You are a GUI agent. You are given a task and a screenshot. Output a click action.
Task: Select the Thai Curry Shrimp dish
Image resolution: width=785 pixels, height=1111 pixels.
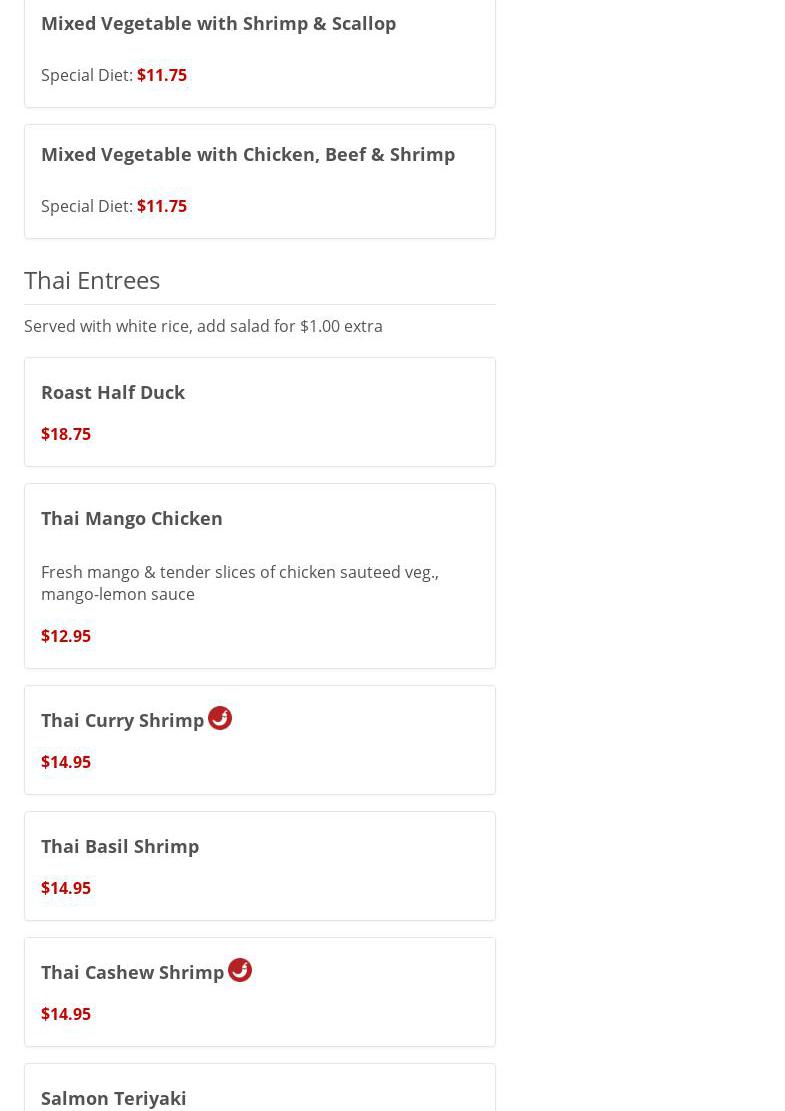(x=122, y=721)
